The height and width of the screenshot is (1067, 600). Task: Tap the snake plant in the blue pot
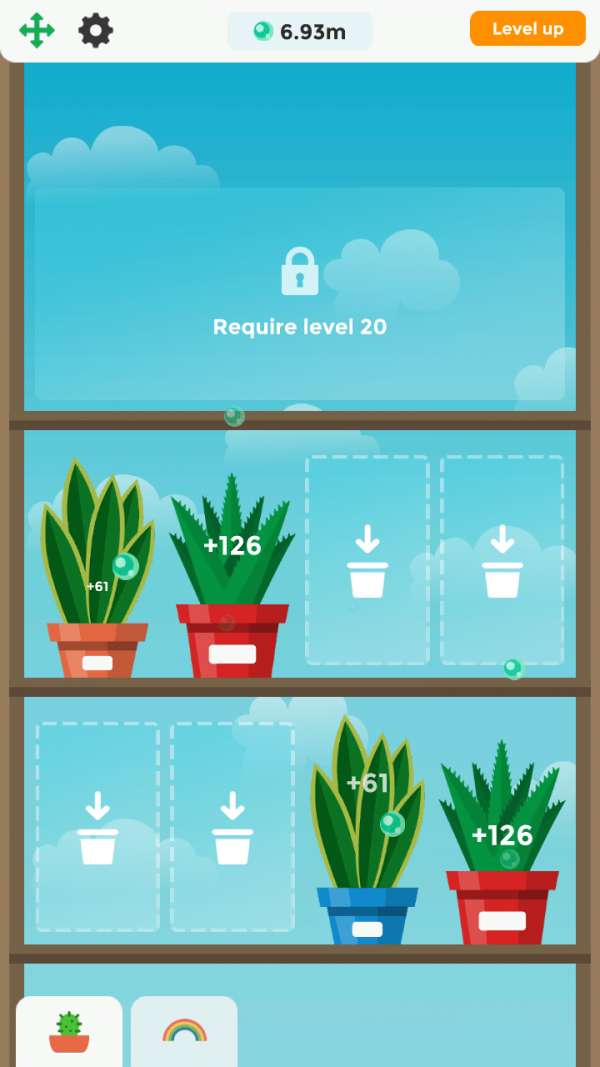pos(366,830)
